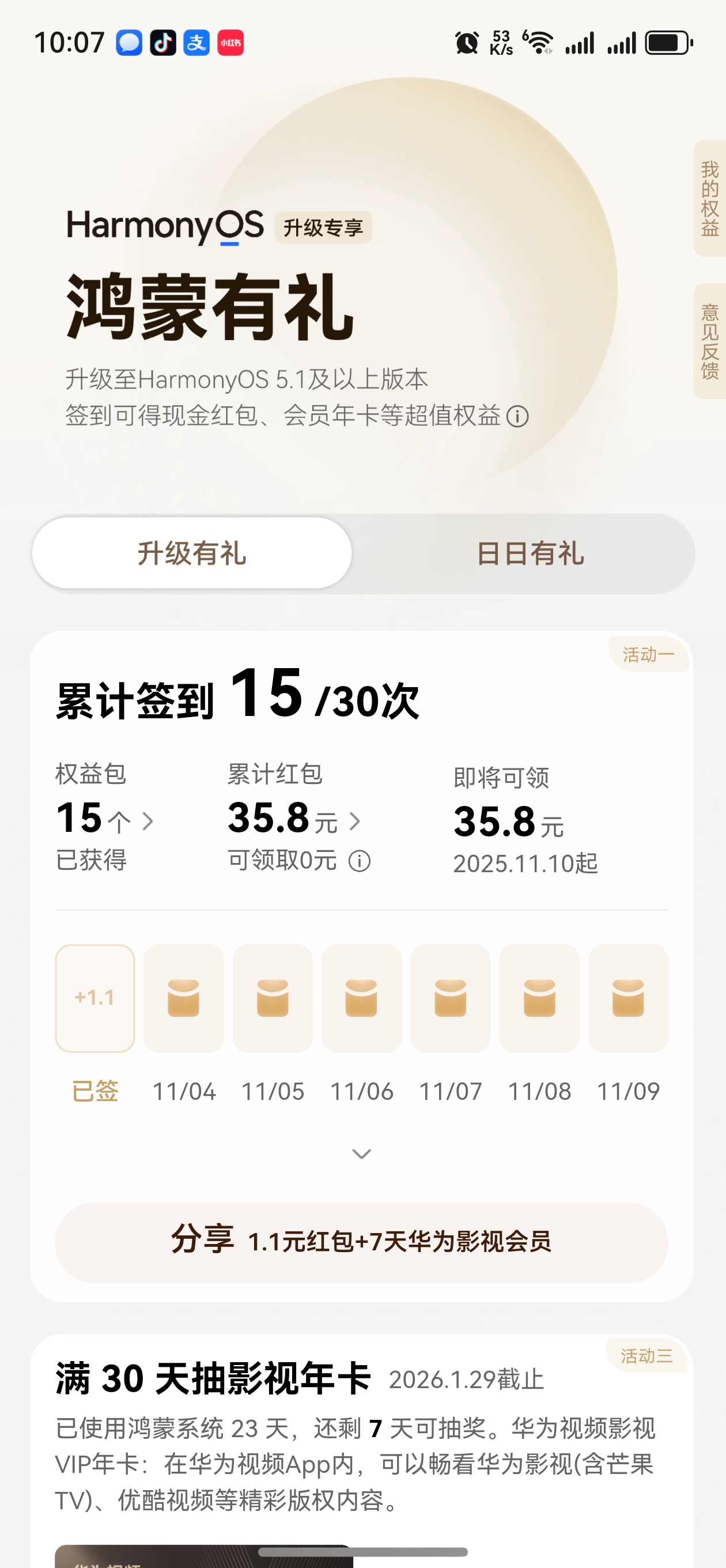Viewport: 726px width, 1568px height.
Task: Tap the signed +1.1 check-in tile
Action: click(94, 996)
